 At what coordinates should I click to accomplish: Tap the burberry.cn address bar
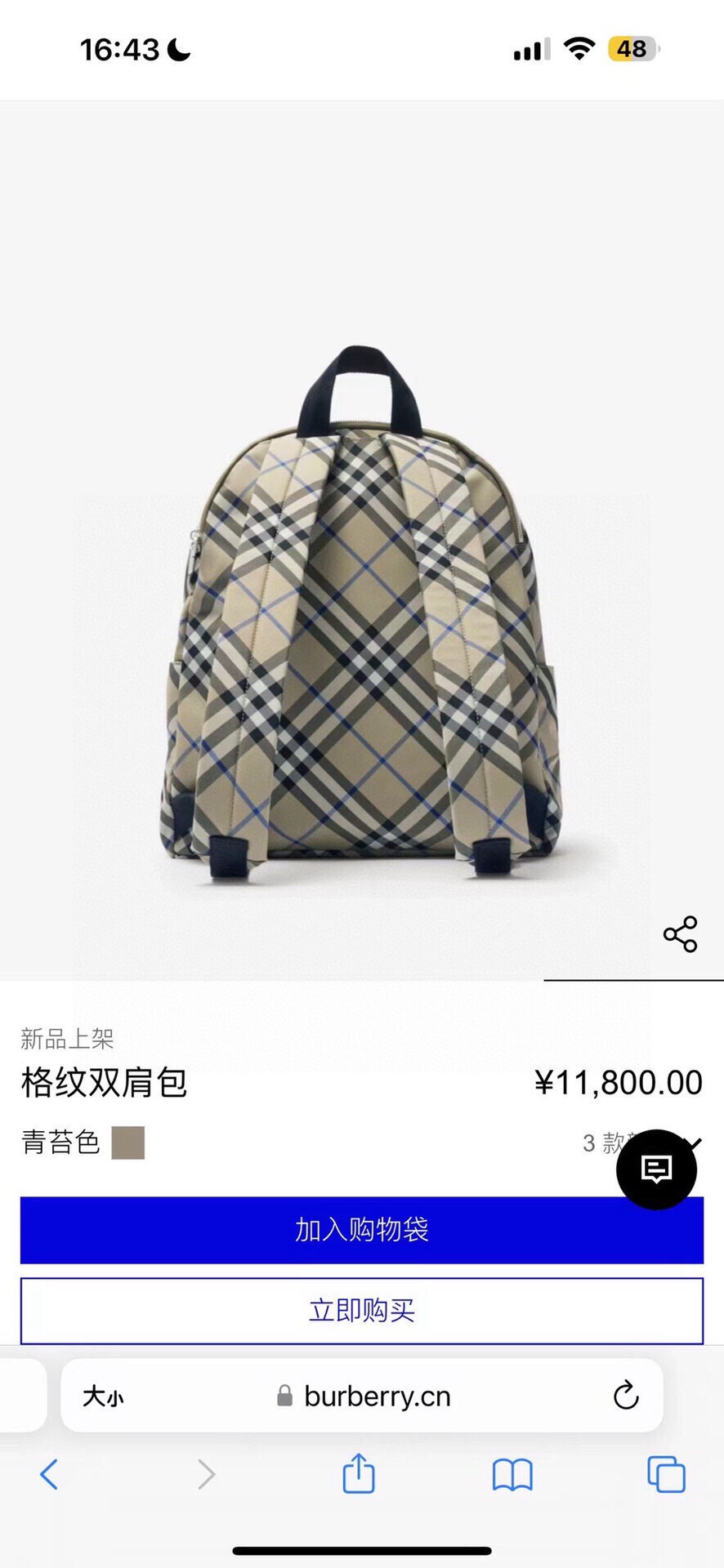tap(376, 1396)
